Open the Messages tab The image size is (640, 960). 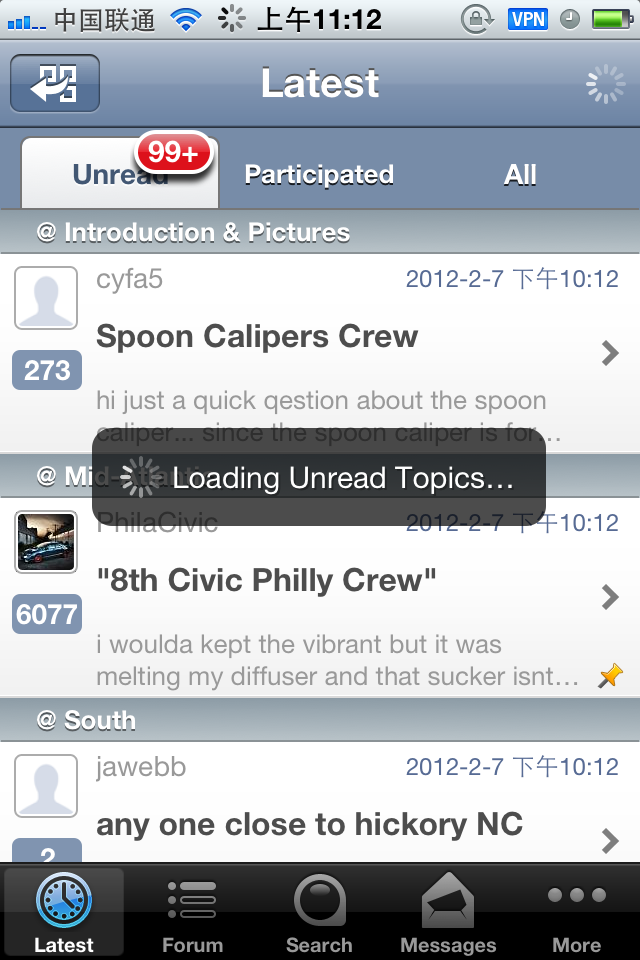[447, 914]
